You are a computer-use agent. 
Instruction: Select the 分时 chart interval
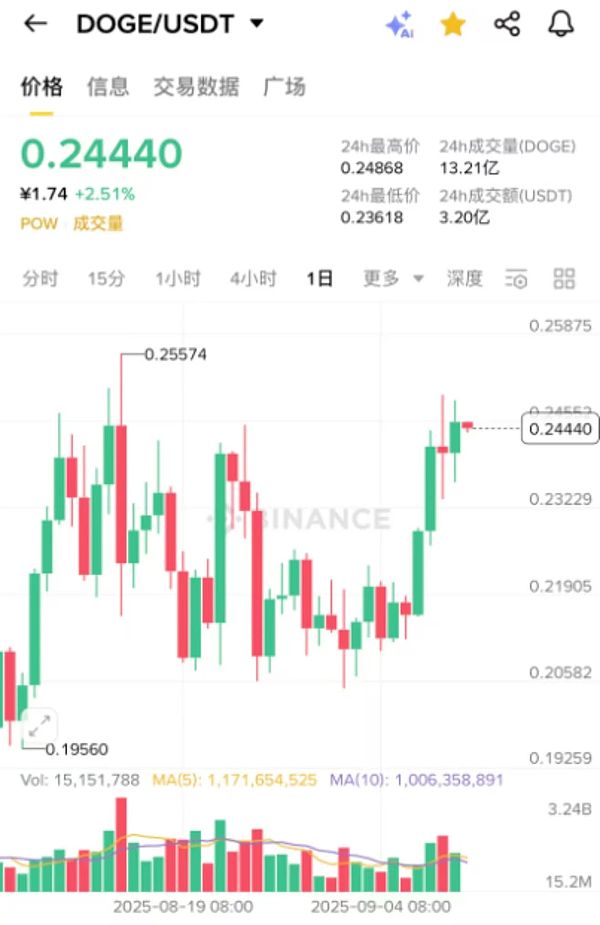pos(40,279)
